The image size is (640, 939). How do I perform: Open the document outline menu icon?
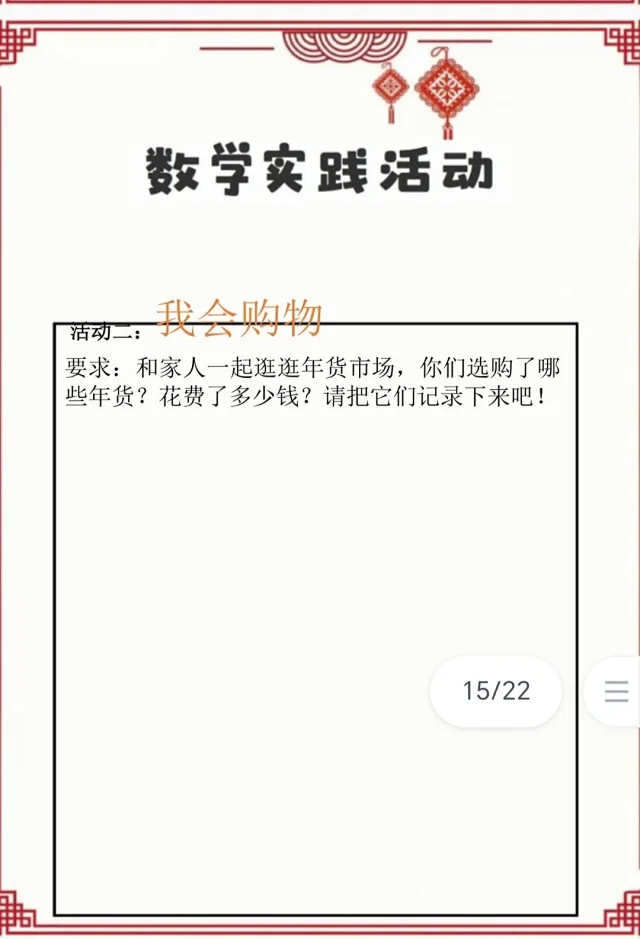coord(616,691)
